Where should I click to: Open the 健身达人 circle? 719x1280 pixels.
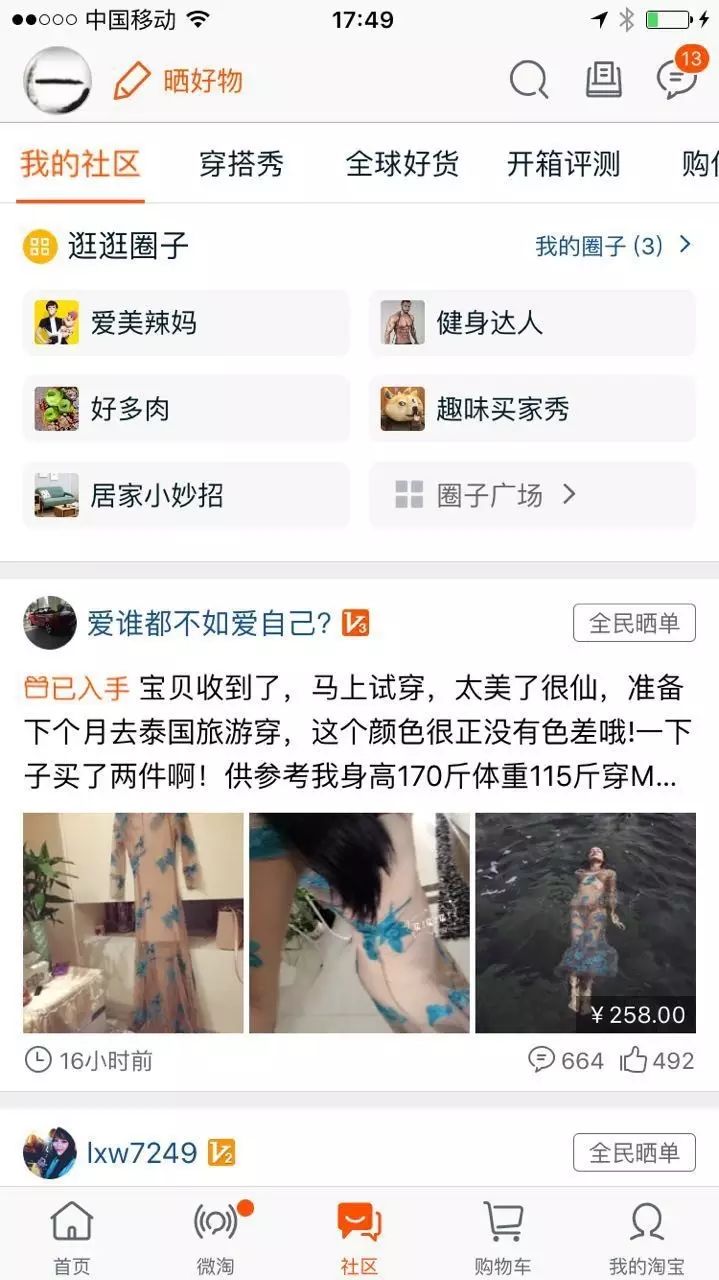(x=532, y=323)
